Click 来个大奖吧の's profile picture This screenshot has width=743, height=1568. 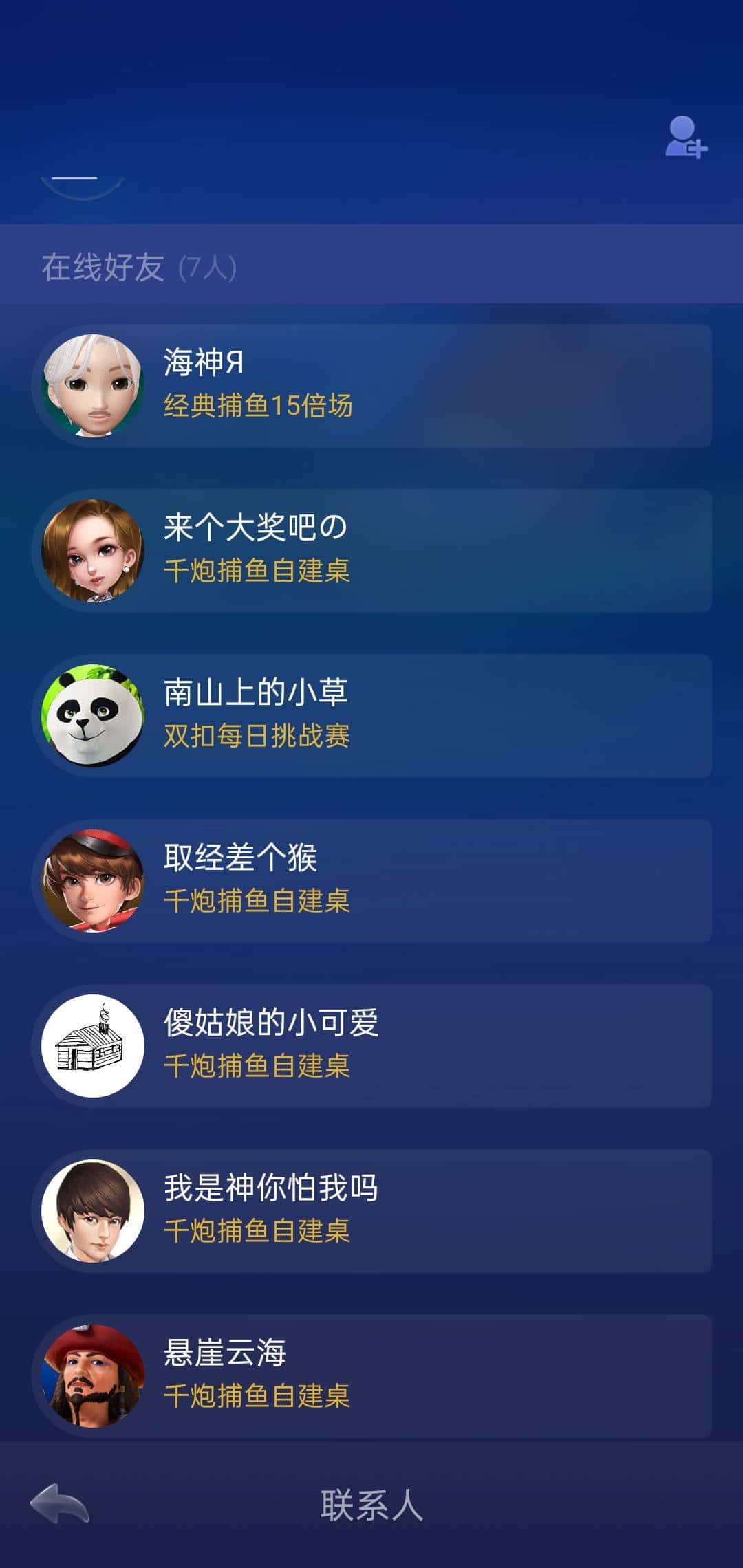[x=93, y=547]
